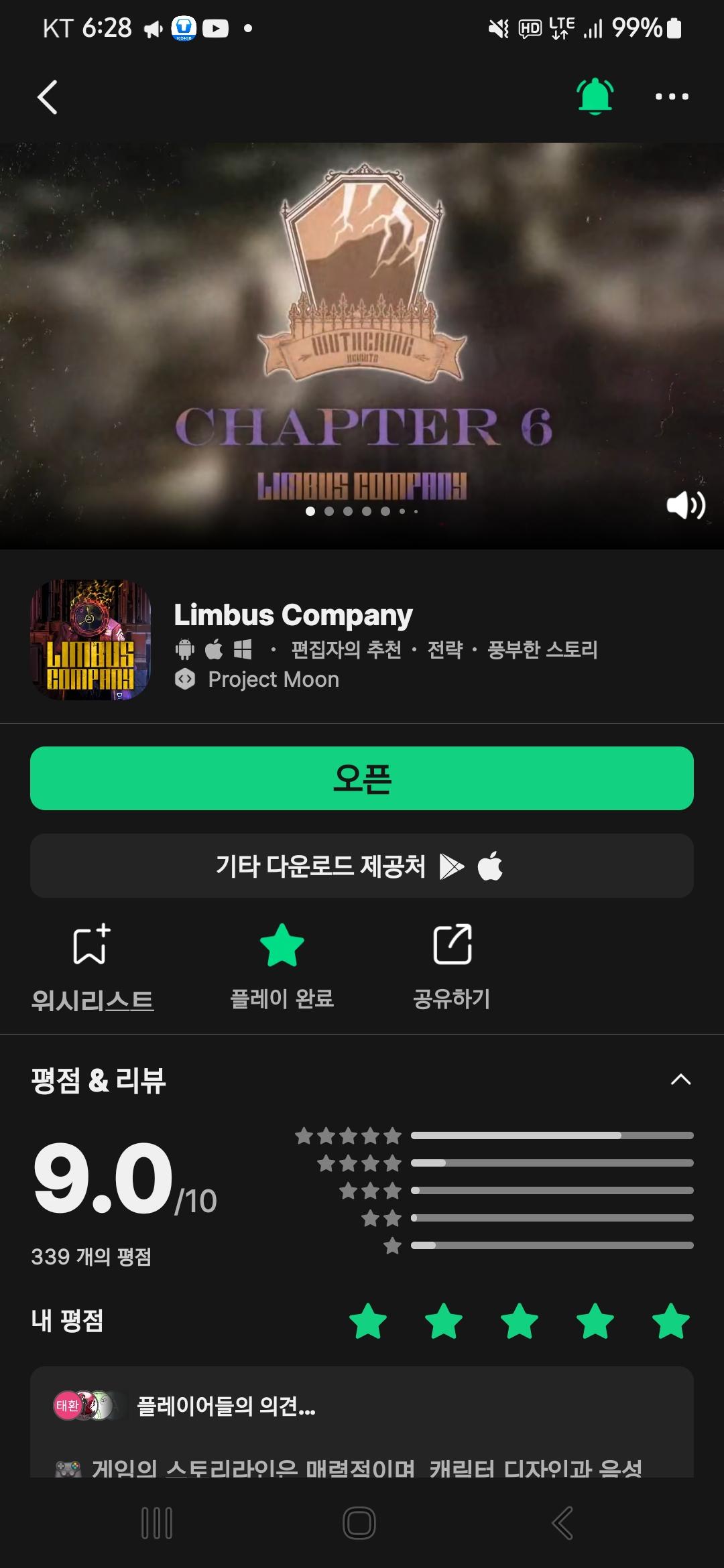The image size is (724, 1568).
Task: Open the Project Moon developer page
Action: 275,679
